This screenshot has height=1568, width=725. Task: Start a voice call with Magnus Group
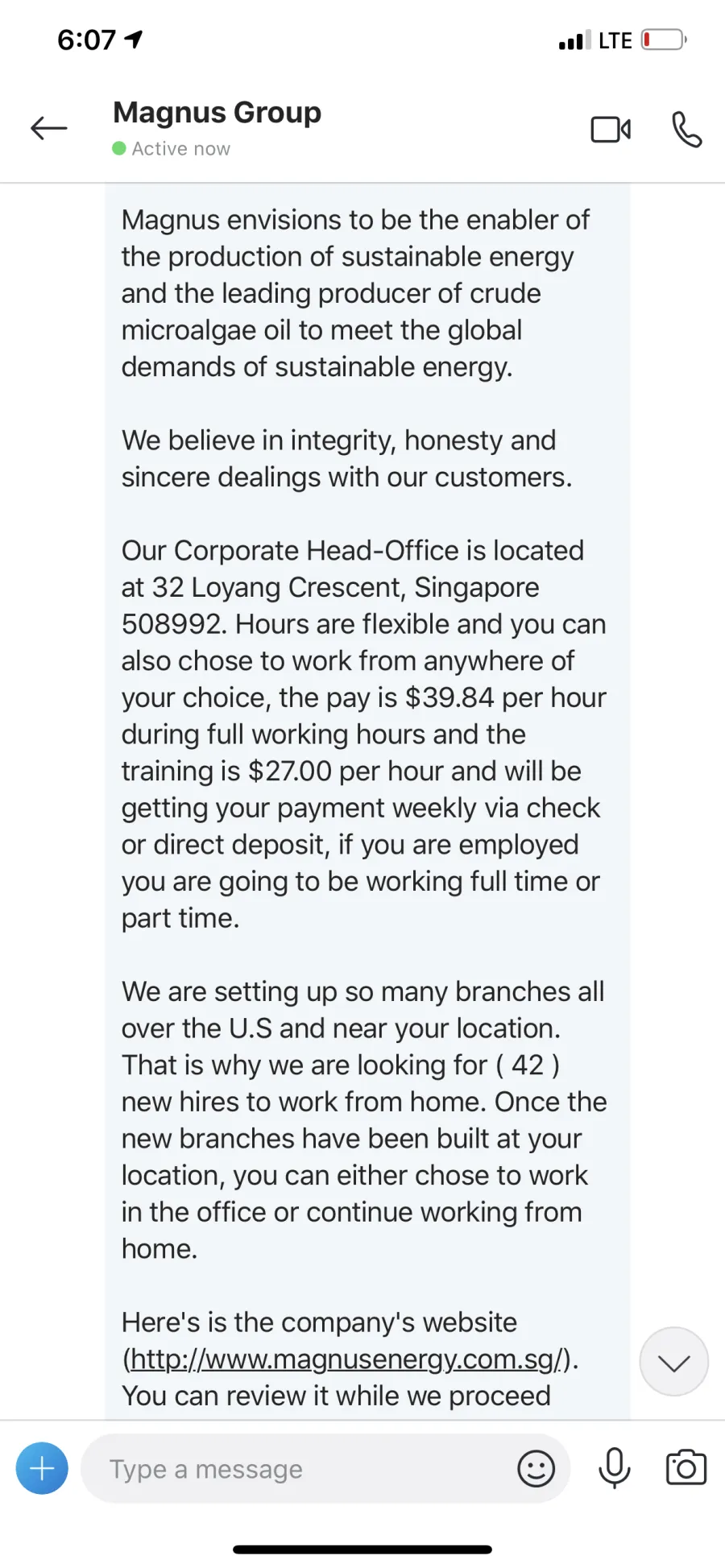[687, 129]
